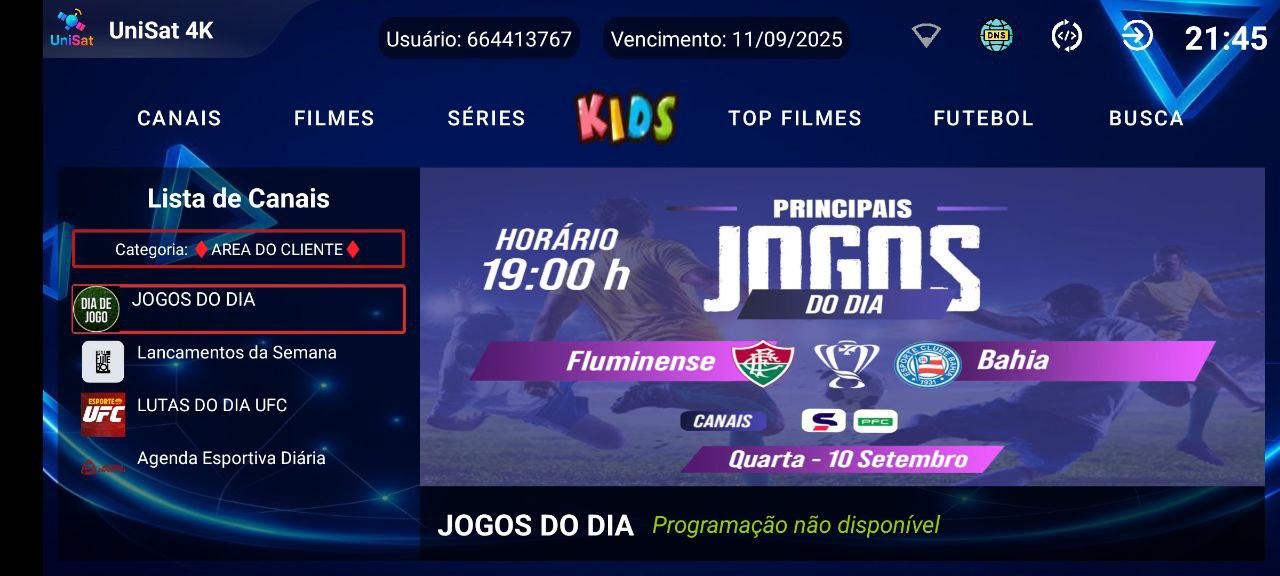Viewport: 1280px width, 576px height.
Task: Open Lancamentos da Semana
Action: point(236,353)
